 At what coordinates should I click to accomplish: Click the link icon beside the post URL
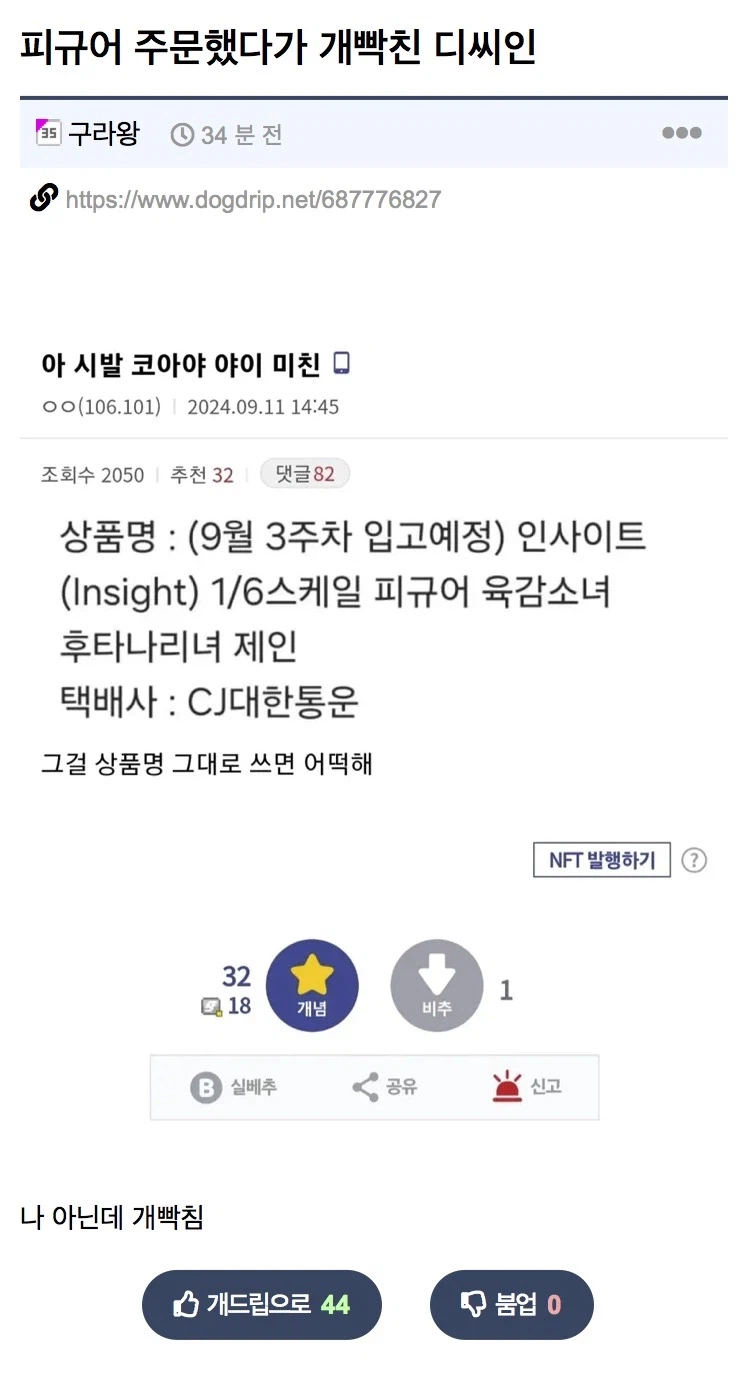(42, 198)
